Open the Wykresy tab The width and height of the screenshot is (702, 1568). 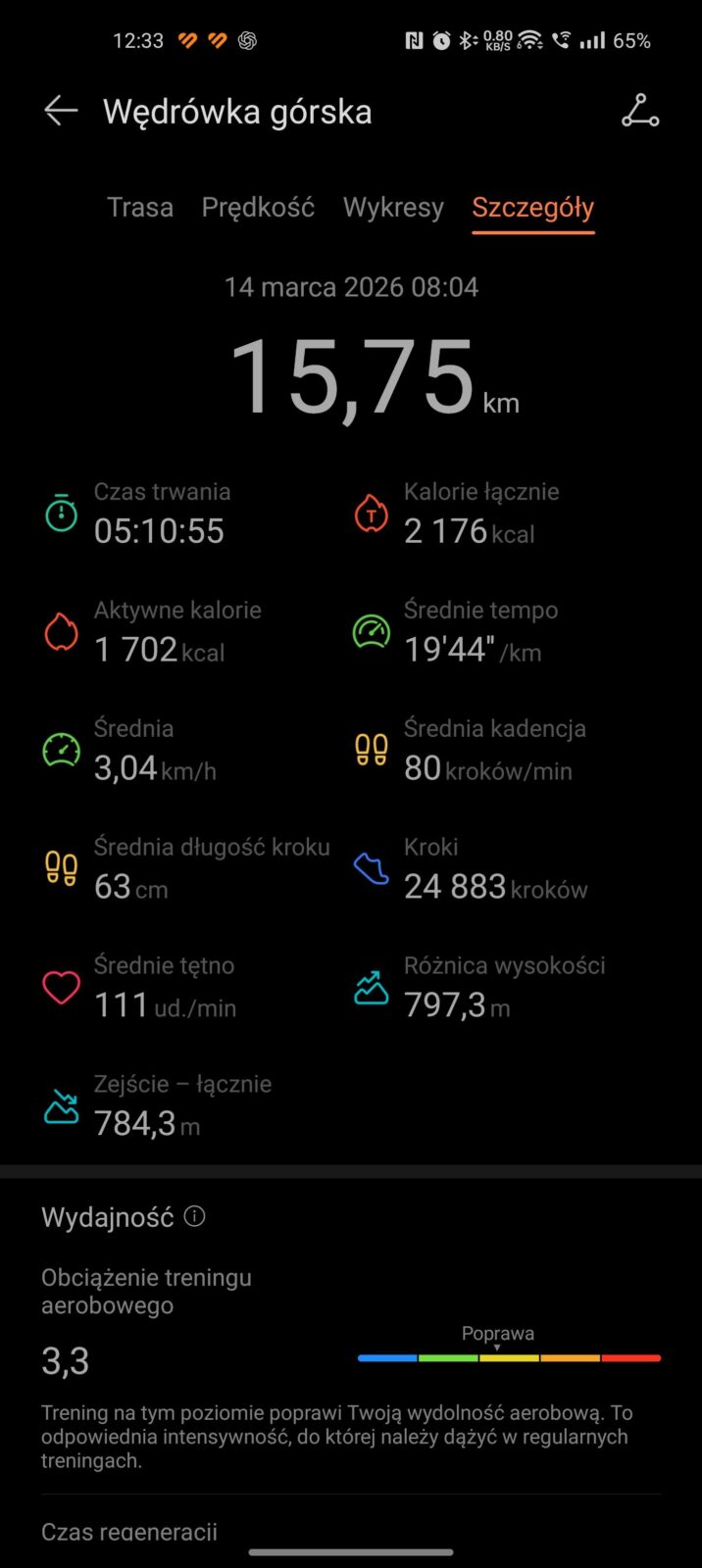[393, 208]
